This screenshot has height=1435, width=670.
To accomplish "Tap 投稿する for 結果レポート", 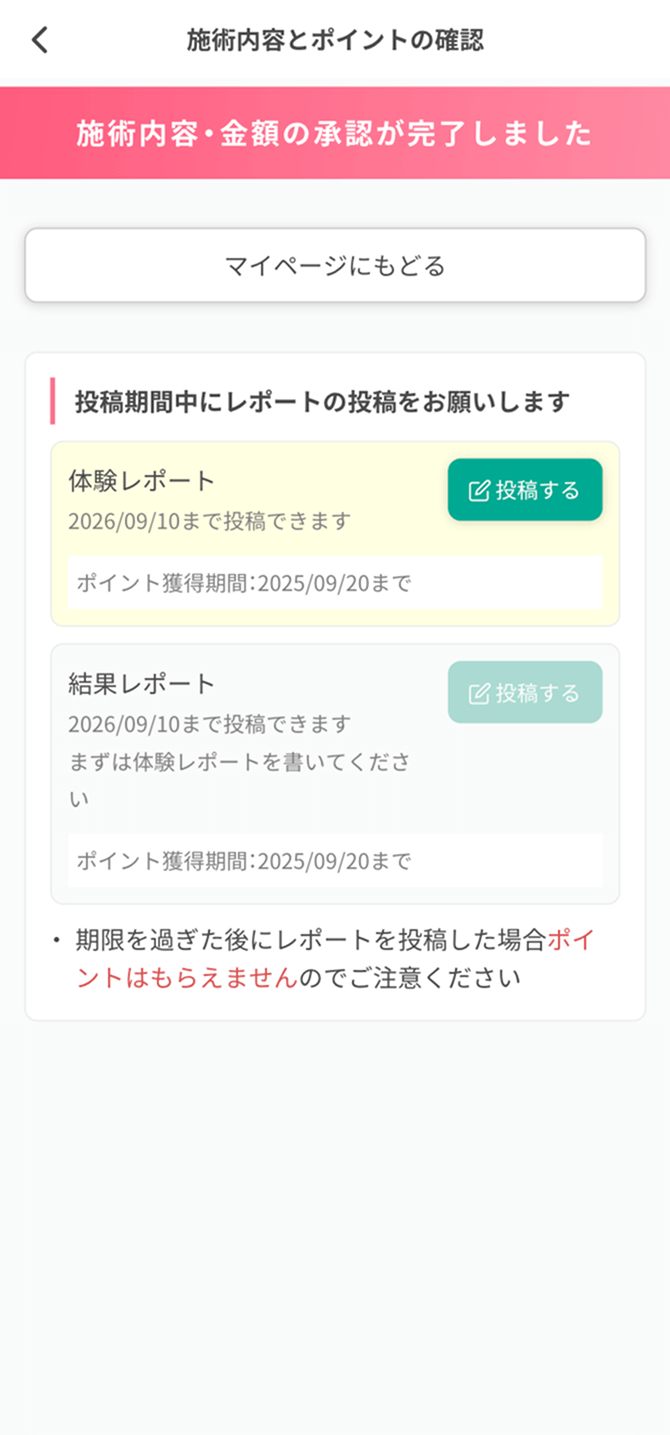I will pos(524,692).
